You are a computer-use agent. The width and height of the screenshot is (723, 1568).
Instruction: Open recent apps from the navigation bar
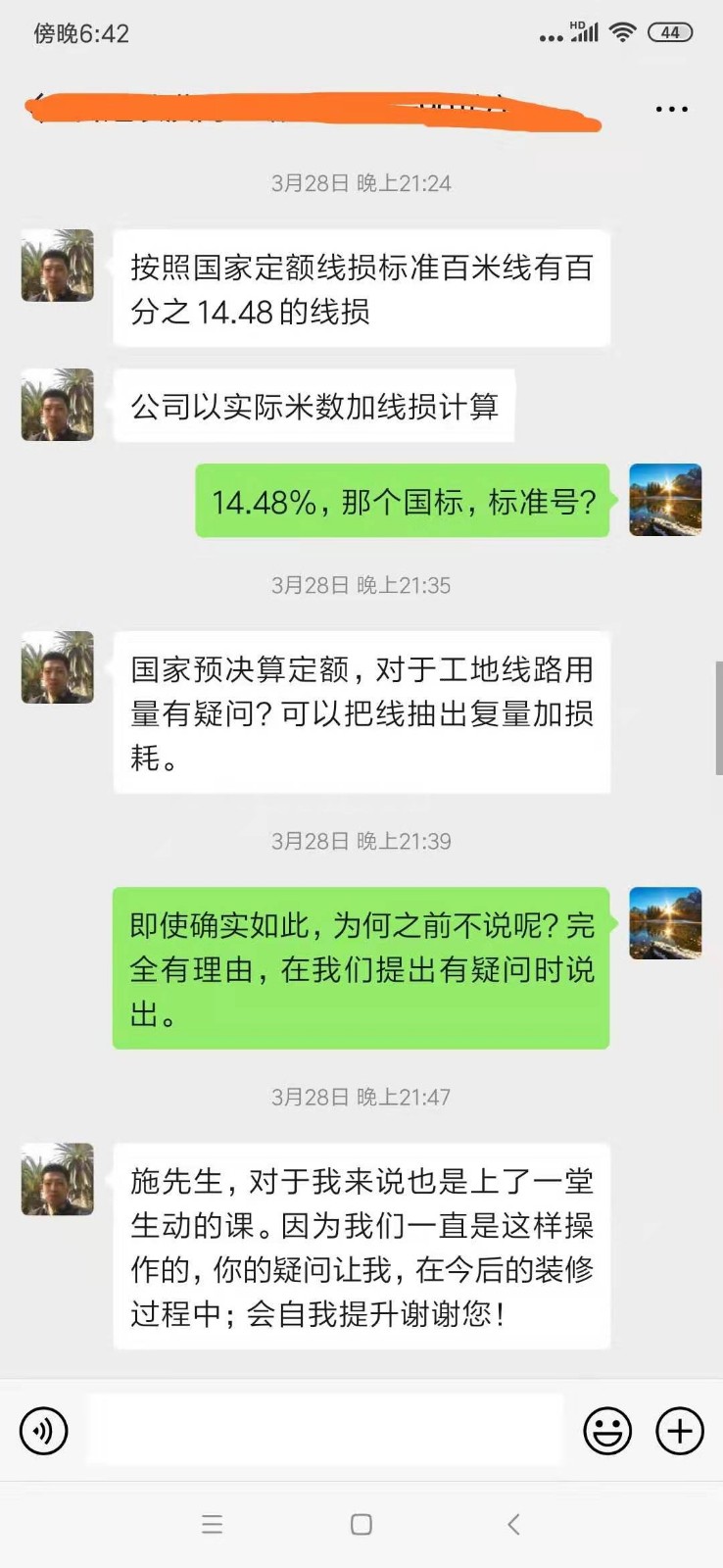click(x=212, y=1524)
